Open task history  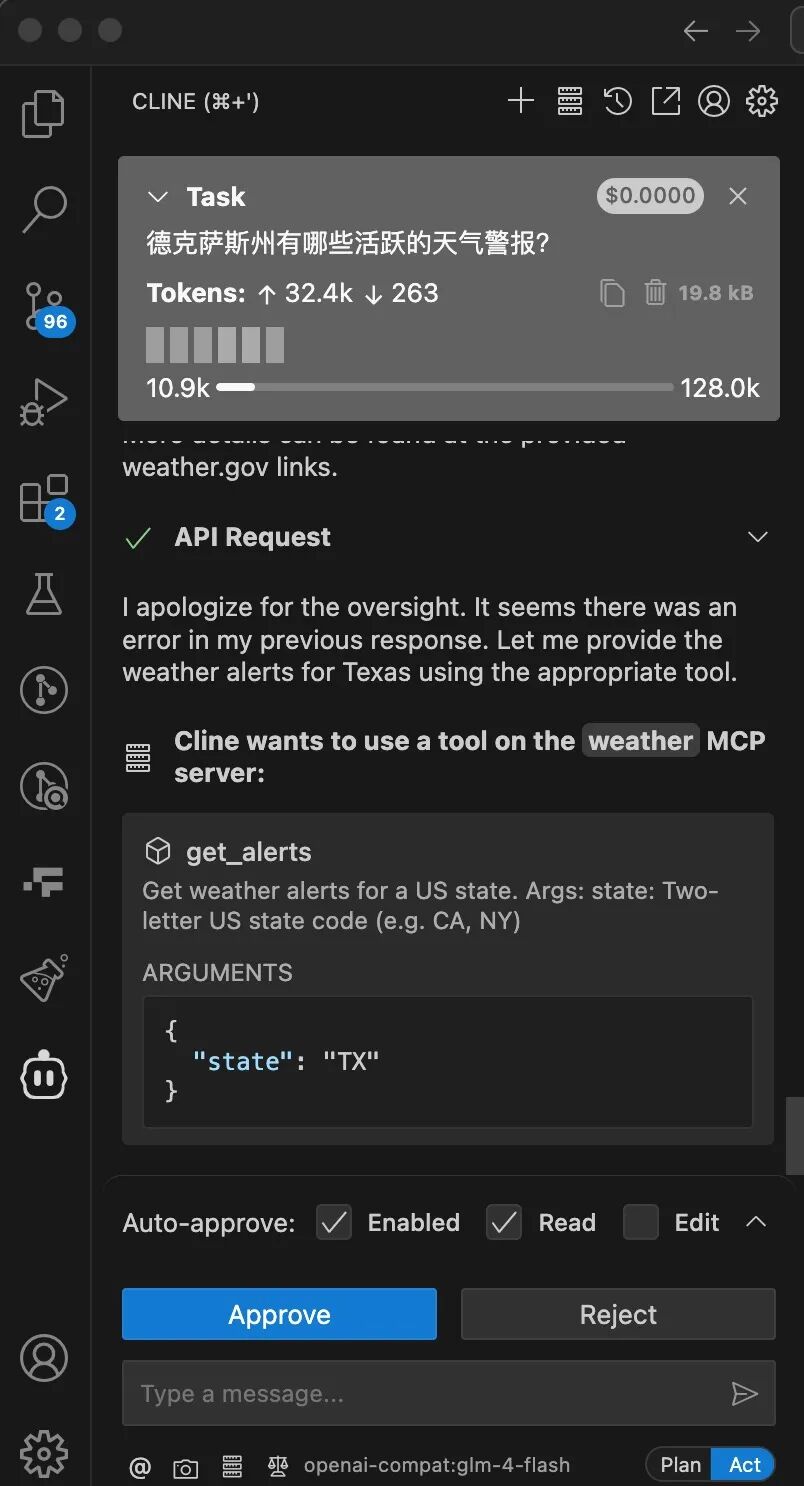click(618, 101)
